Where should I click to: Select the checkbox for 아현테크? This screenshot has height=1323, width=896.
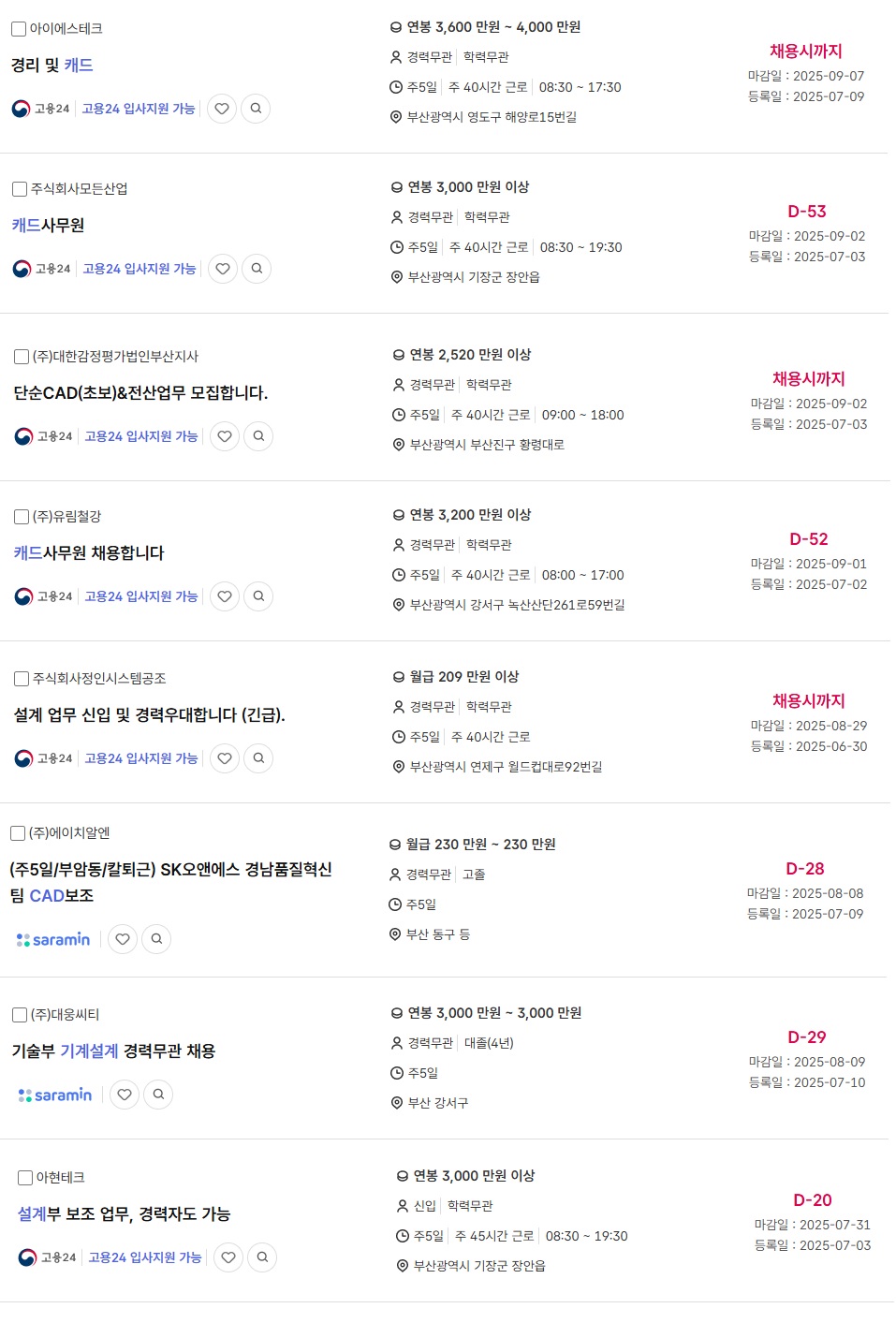(25, 1178)
